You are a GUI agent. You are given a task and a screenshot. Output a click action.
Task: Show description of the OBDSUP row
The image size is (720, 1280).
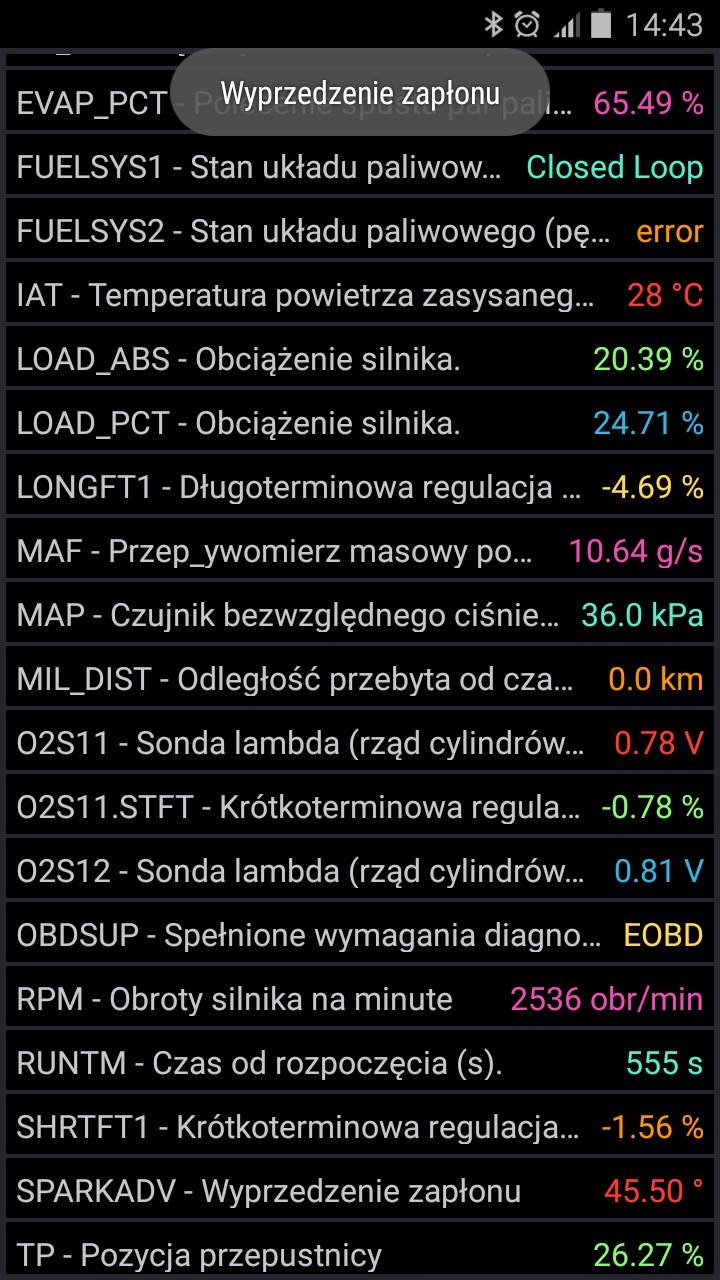click(360, 935)
